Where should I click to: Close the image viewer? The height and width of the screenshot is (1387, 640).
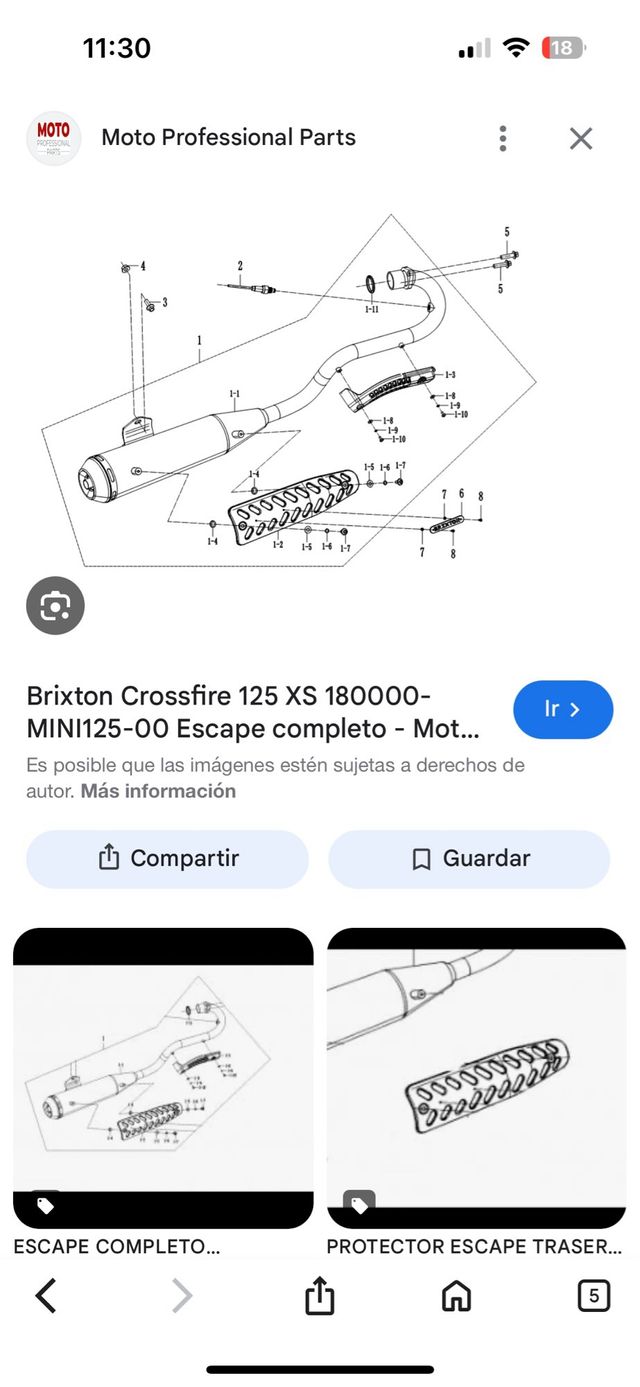[x=581, y=138]
